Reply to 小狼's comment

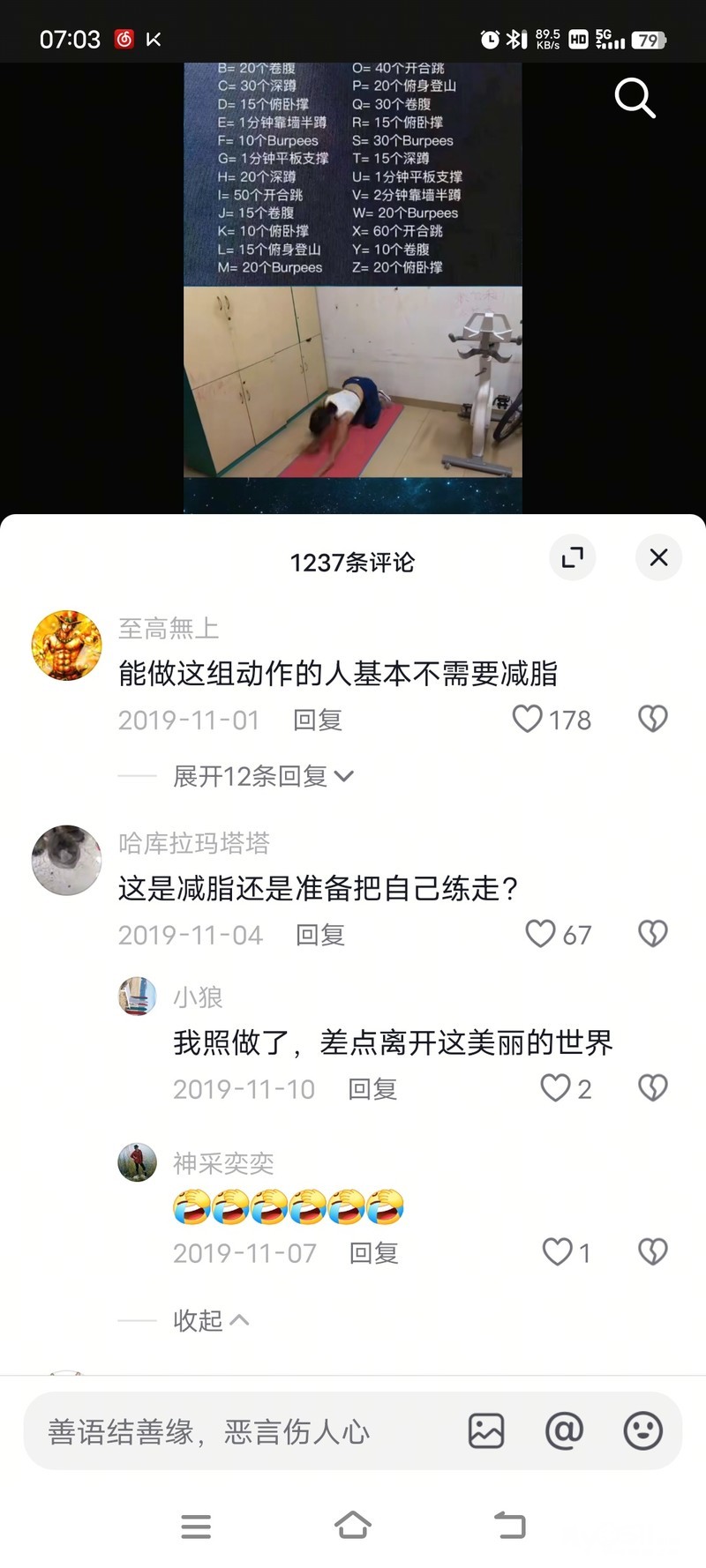coord(372,1089)
